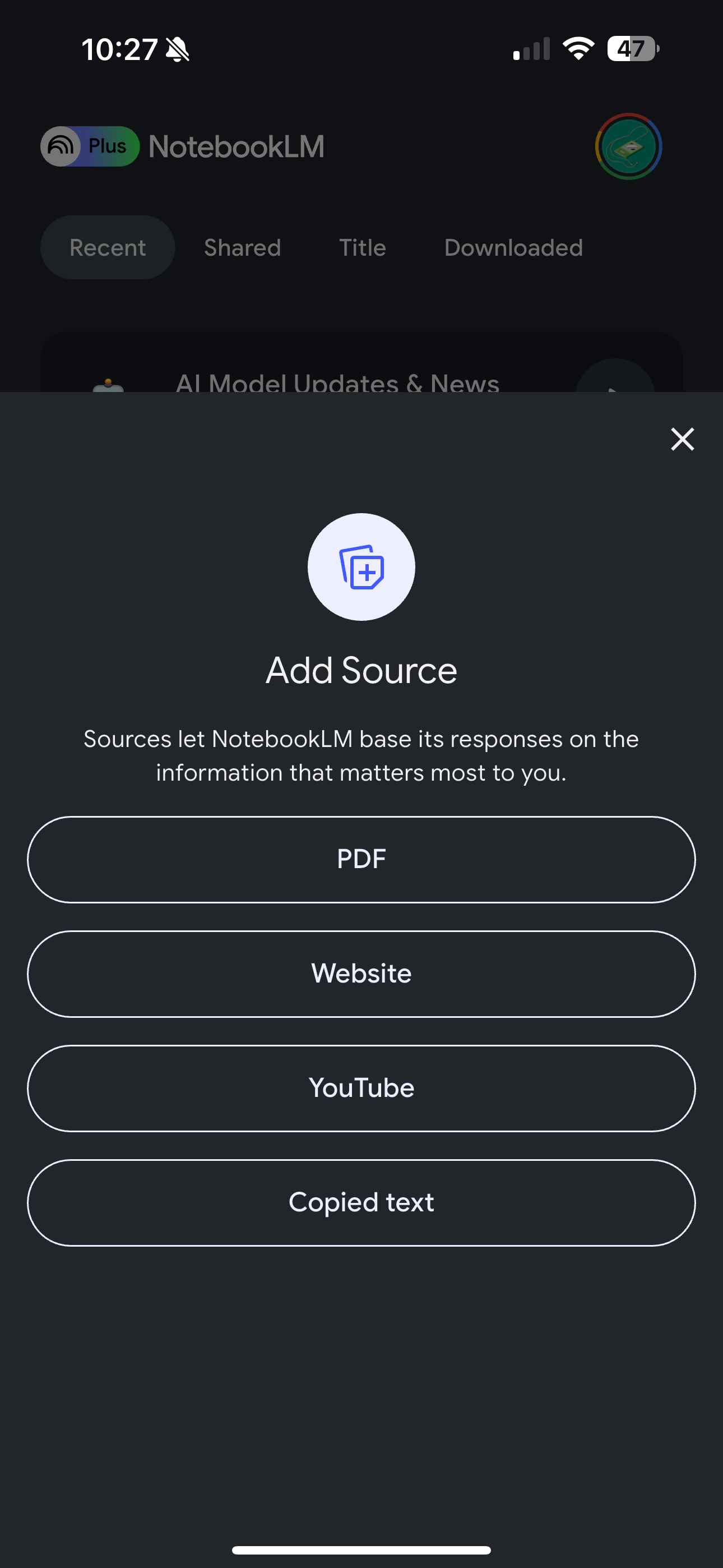Screen dimensions: 723x1568
Task: Select YouTube as a source
Action: [x=361, y=1089]
